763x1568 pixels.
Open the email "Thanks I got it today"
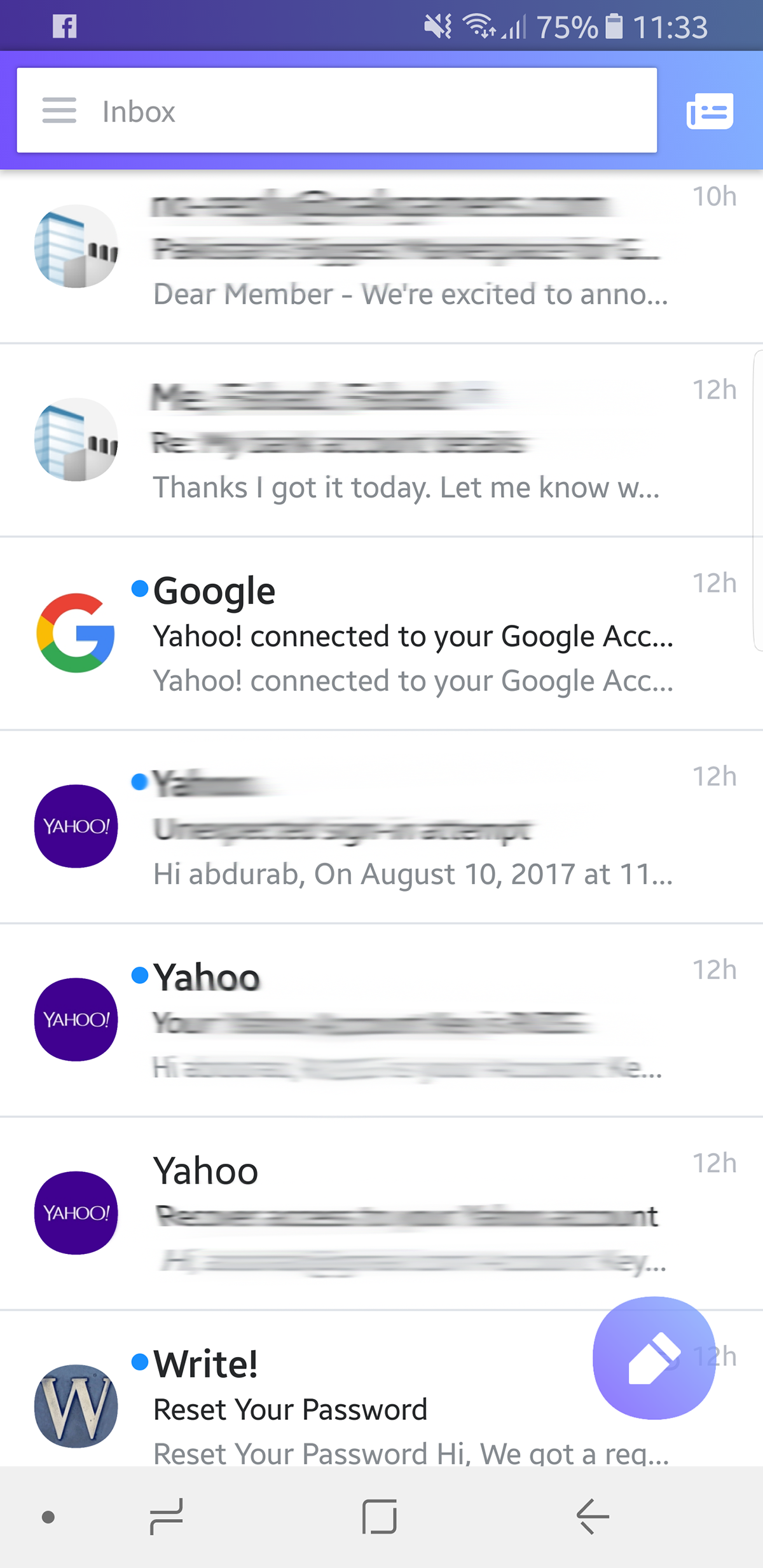381,440
